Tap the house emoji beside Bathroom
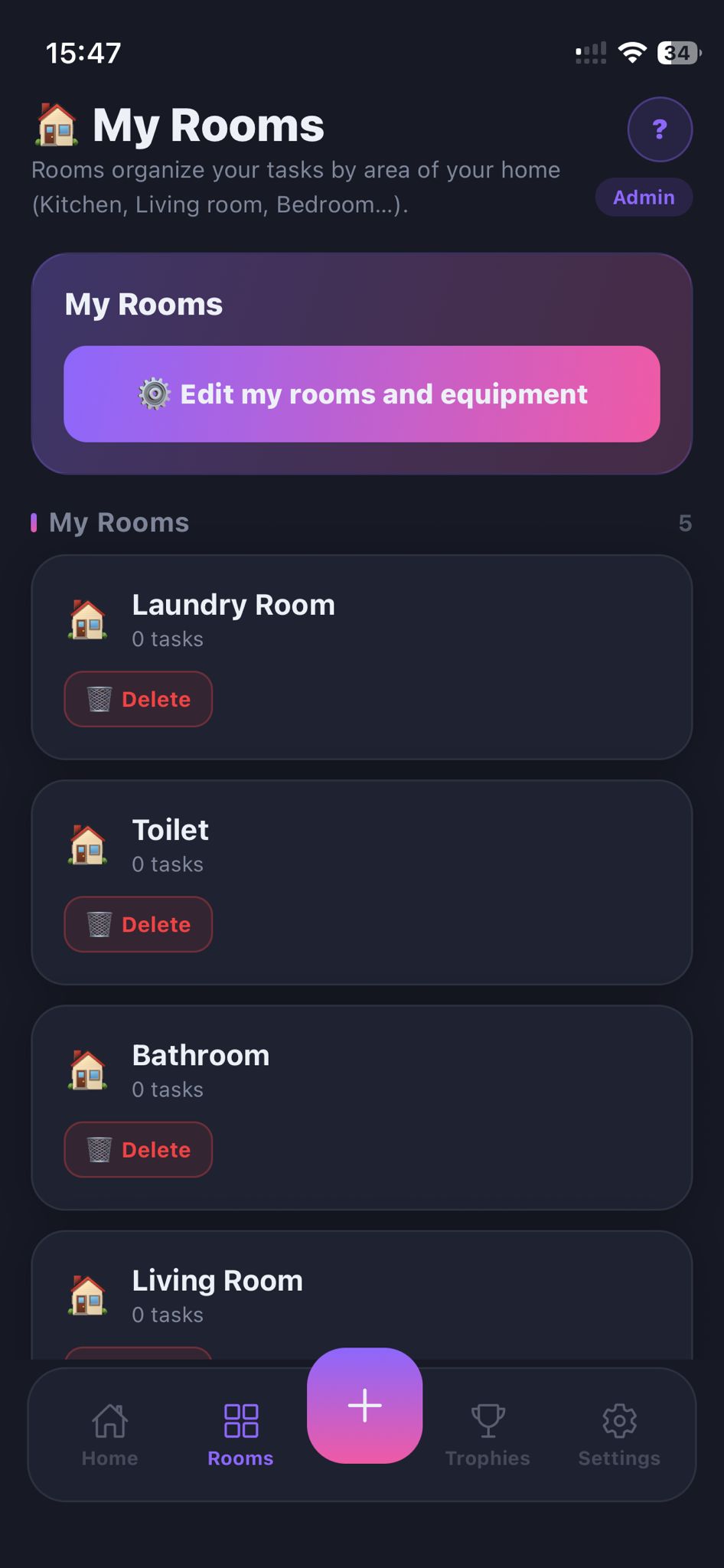Screen dimensions: 724x1568 pyautogui.click(x=86, y=1070)
